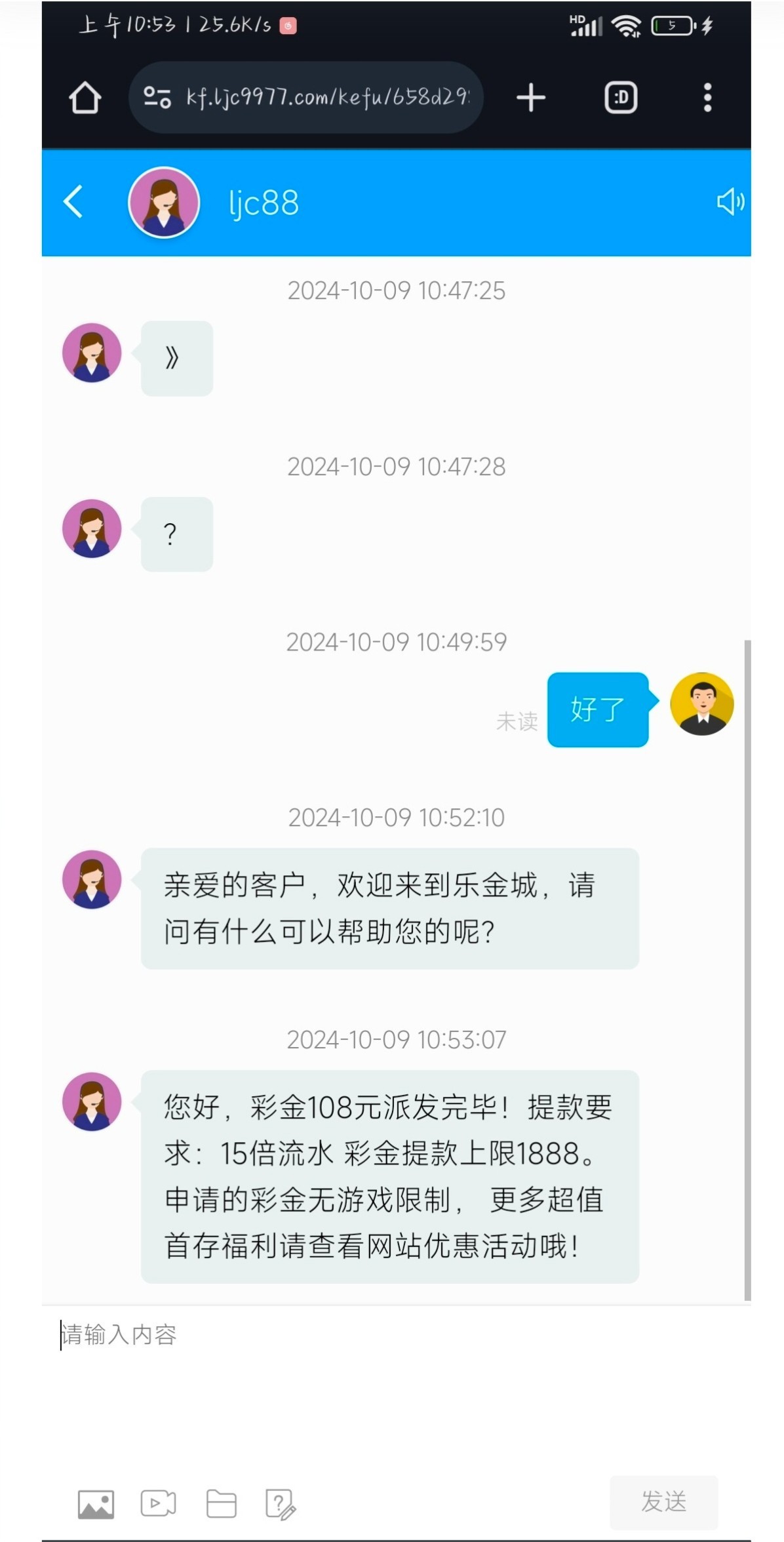Open a new browser tab
Image resolution: width=784 pixels, height=1542 pixels.
click(x=530, y=98)
